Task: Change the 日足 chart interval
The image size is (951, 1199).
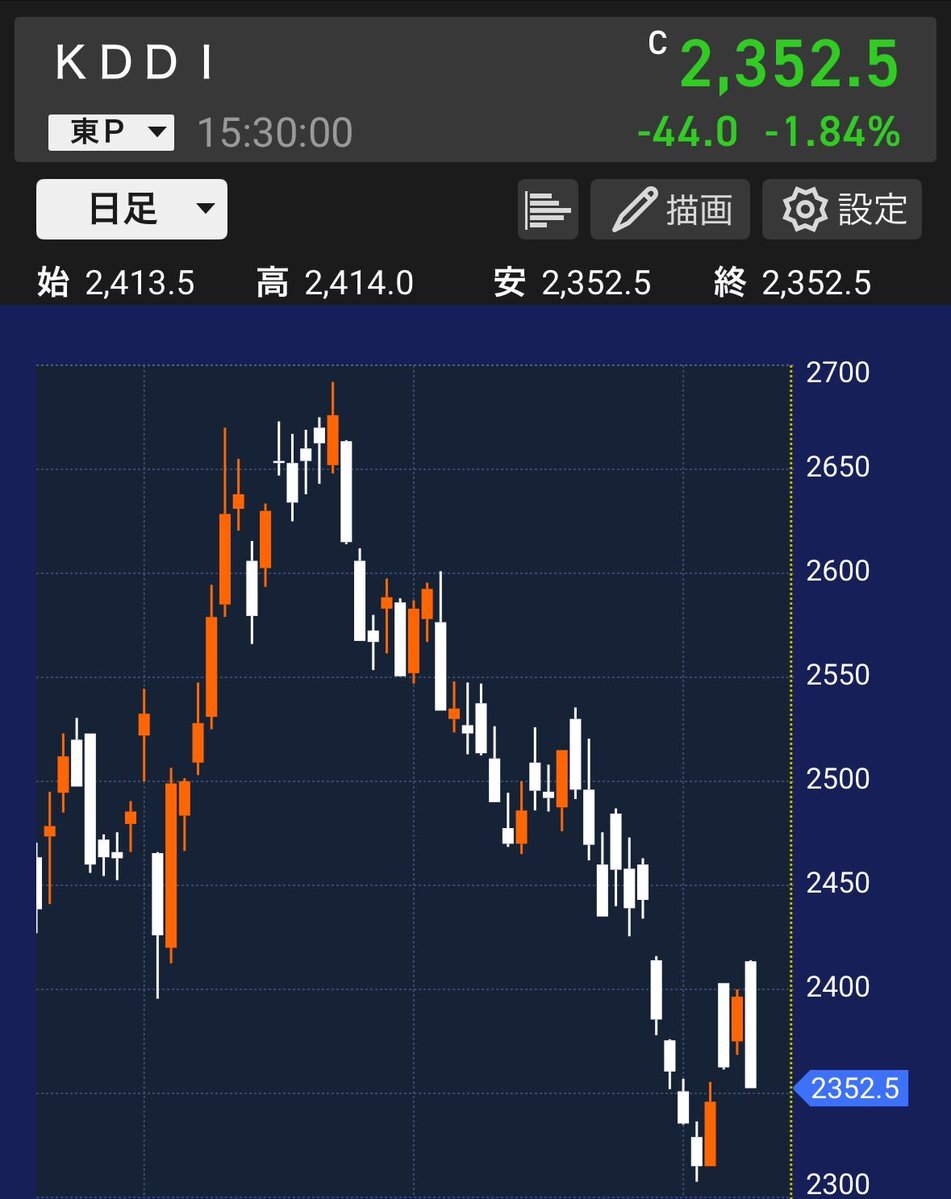Action: click(132, 209)
